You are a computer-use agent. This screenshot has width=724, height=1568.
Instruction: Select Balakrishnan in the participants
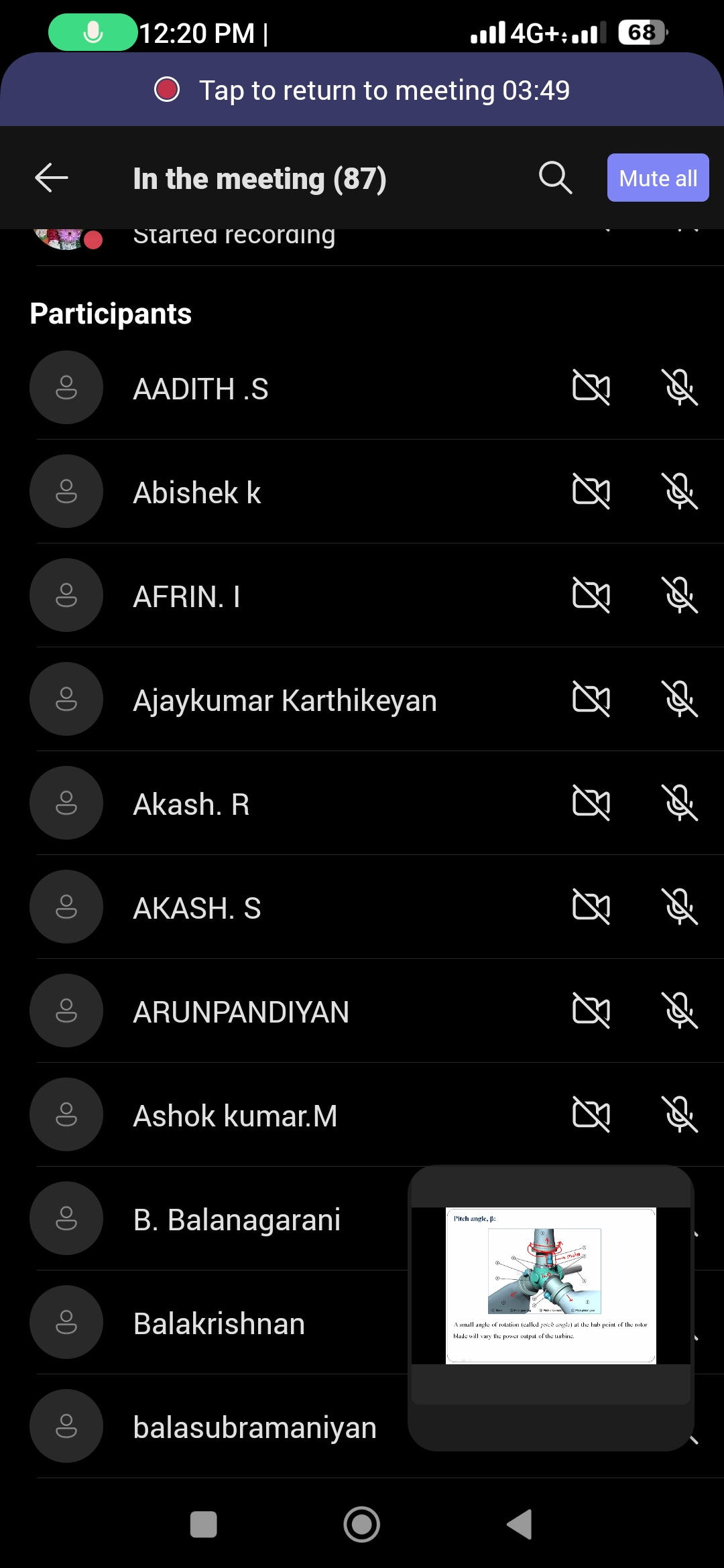219,1323
